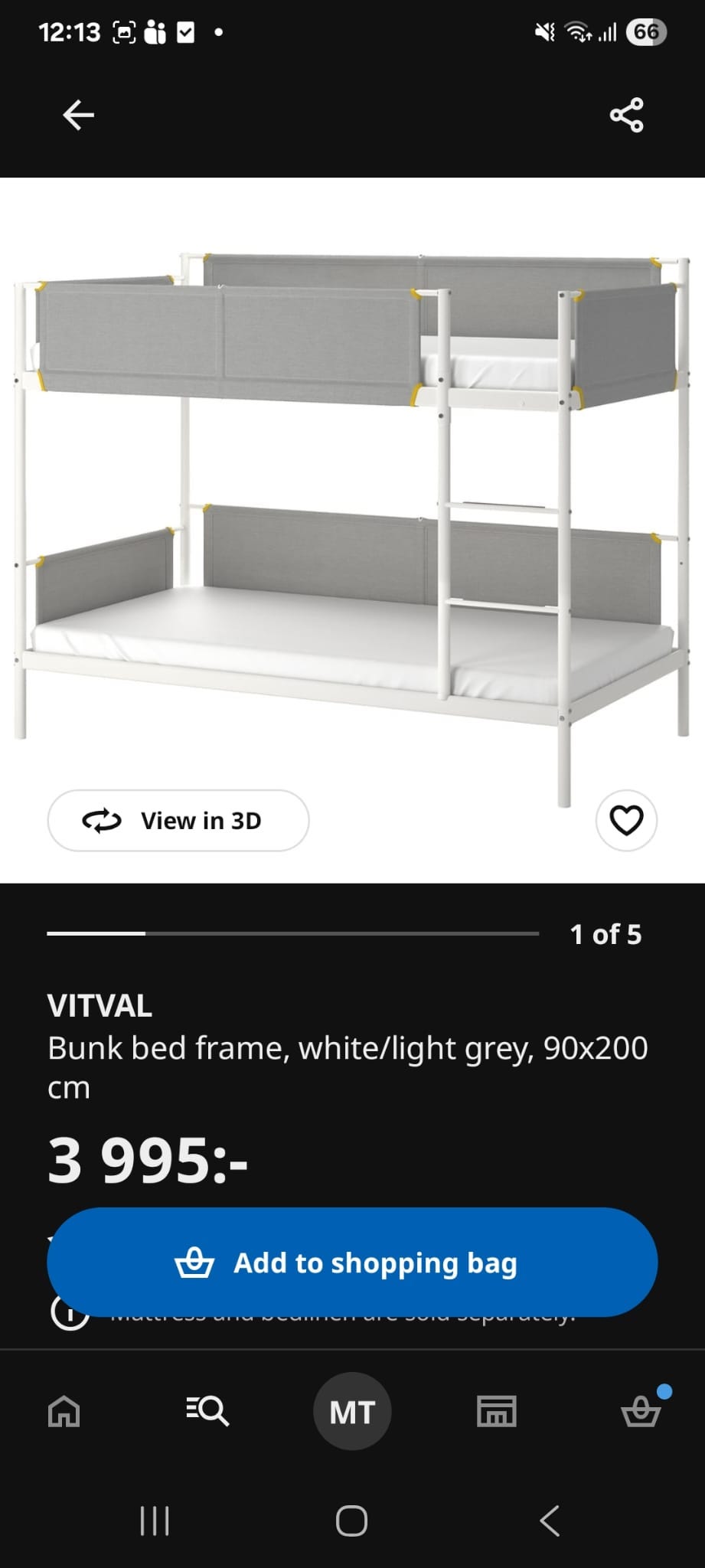Go back using the top arrow
This screenshot has width=705, height=1568.
click(78, 116)
